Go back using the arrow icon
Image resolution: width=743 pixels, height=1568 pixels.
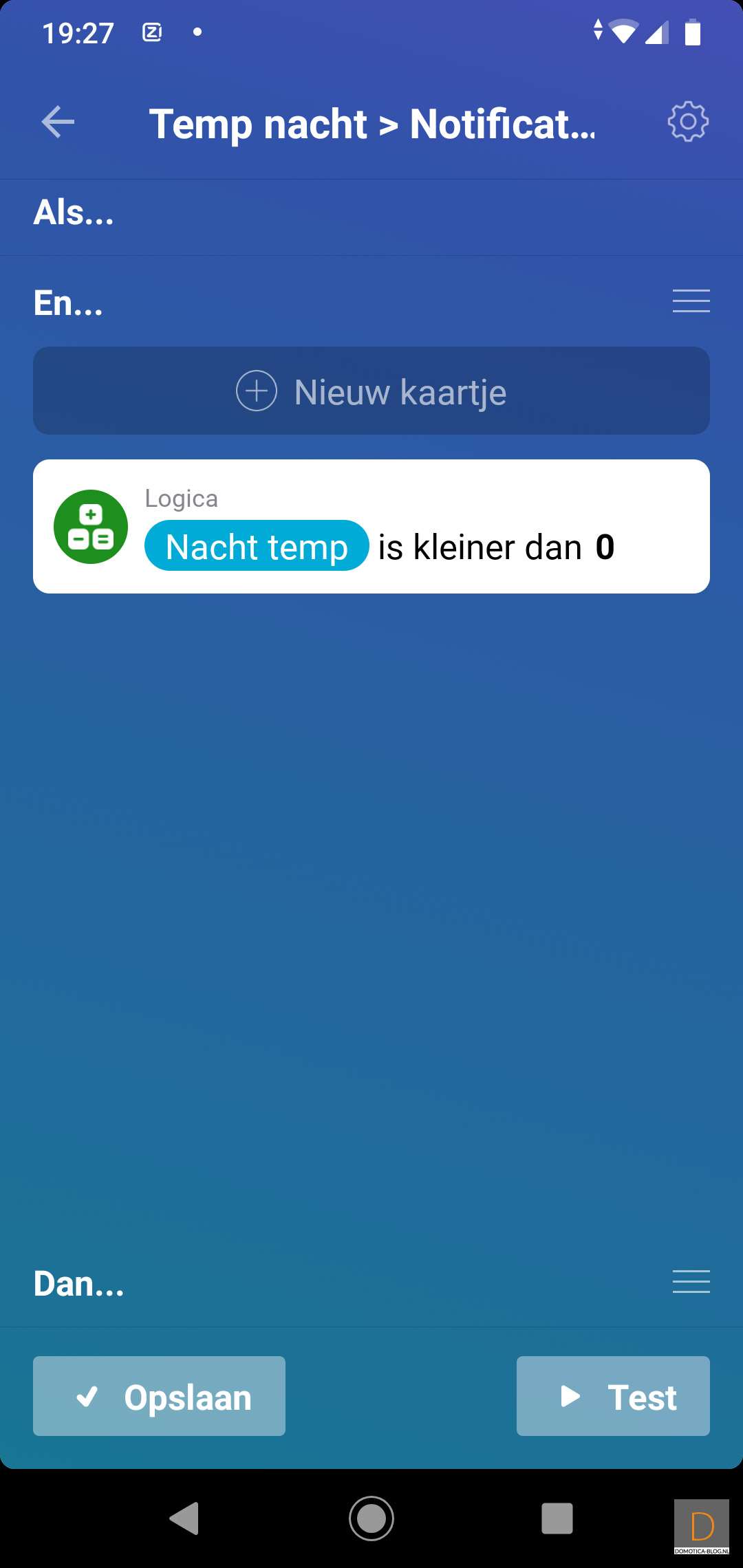click(58, 122)
